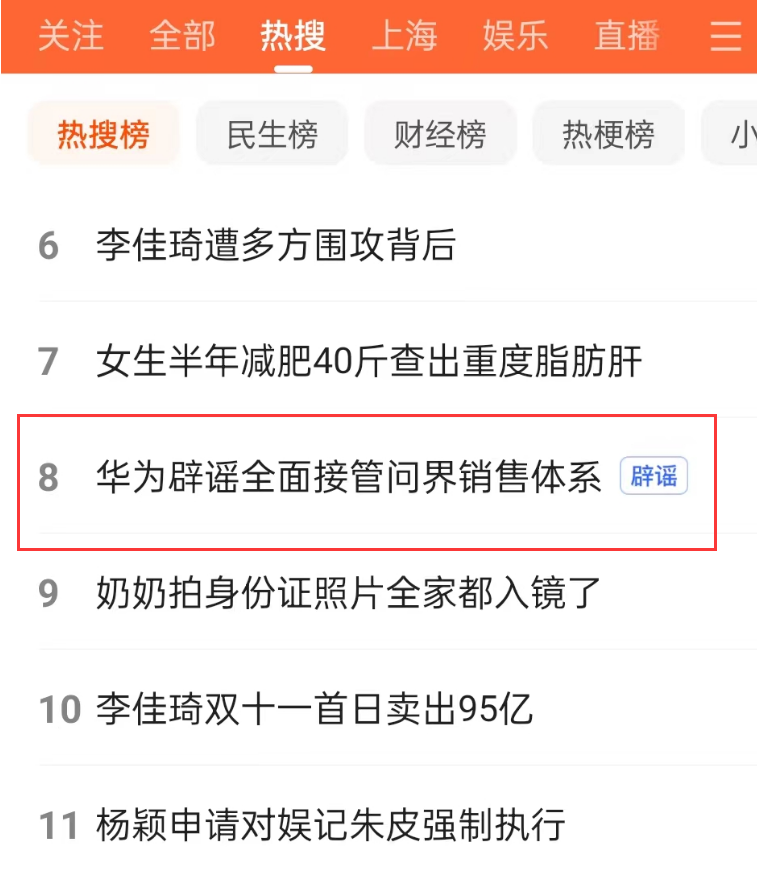The height and width of the screenshot is (877, 757).
Task: Open topic 李佳琦遭多方围攻背后
Action: point(276,245)
